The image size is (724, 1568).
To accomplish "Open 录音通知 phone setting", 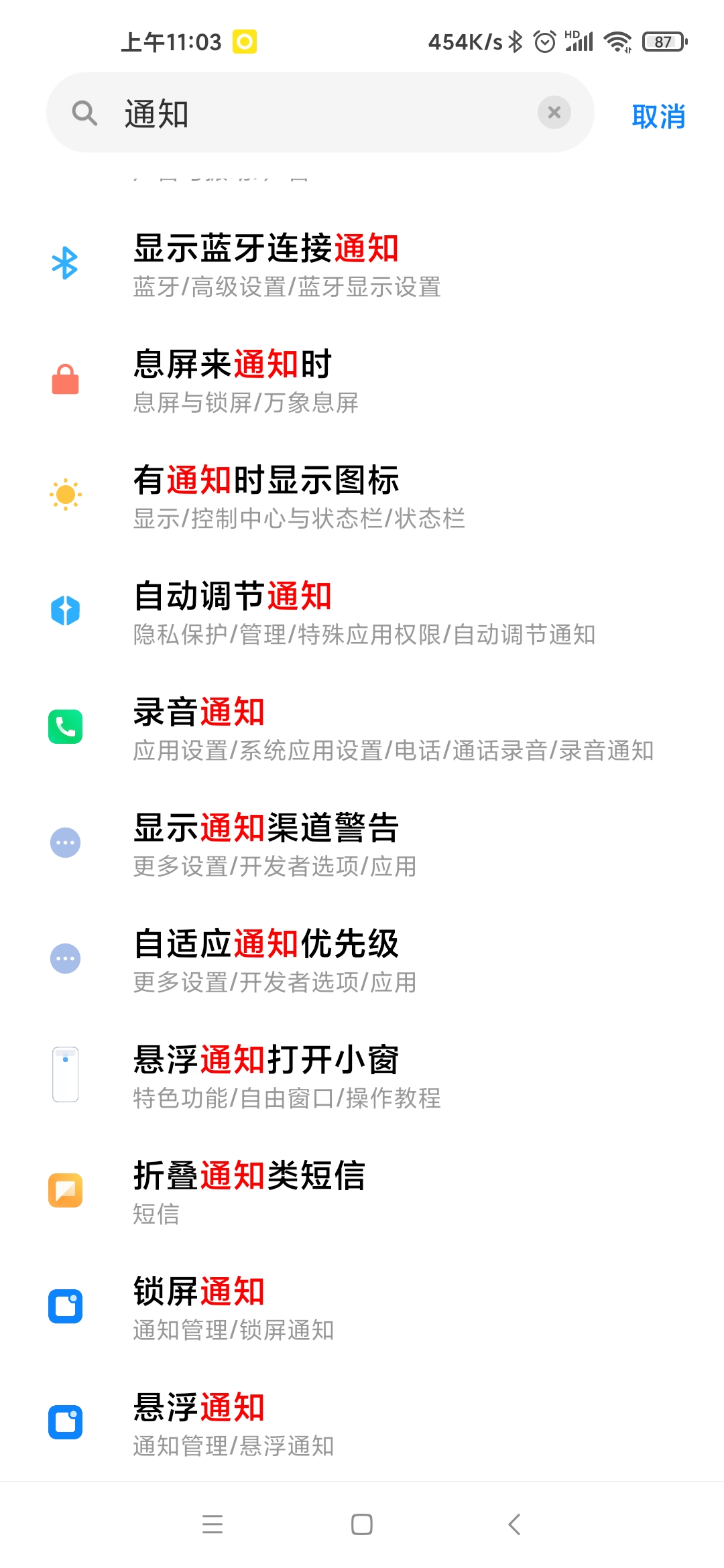I will (x=362, y=729).
